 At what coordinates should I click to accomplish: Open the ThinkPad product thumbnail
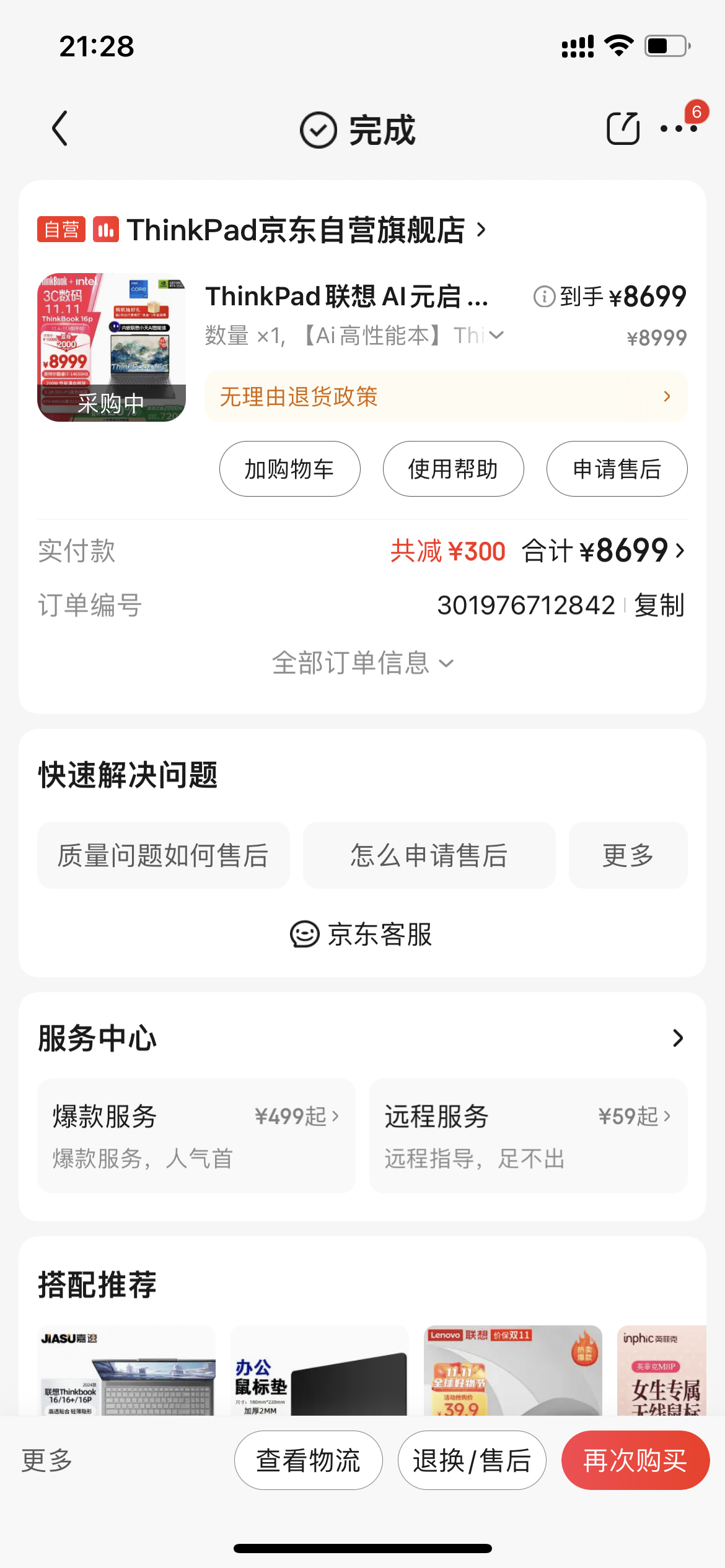coord(112,347)
